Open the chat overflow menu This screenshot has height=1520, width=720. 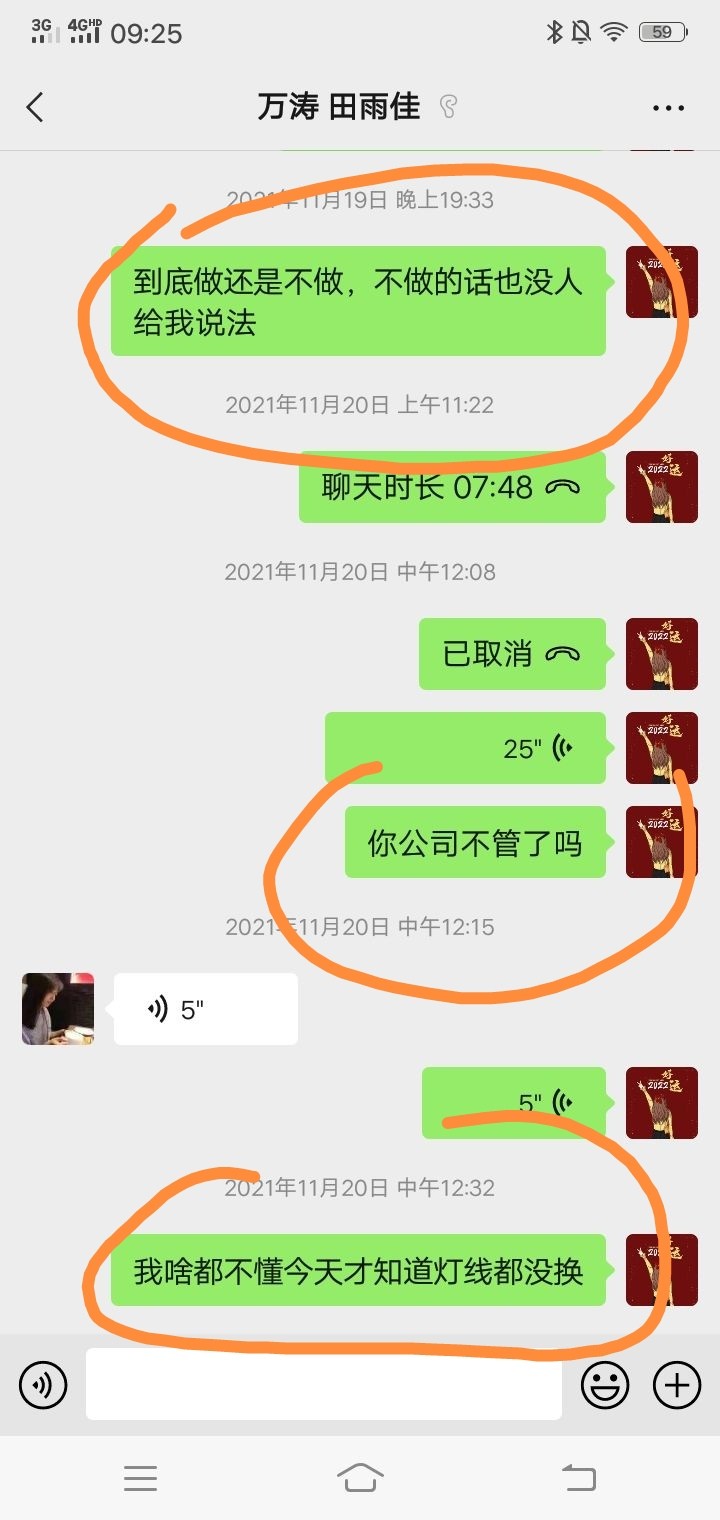[667, 108]
